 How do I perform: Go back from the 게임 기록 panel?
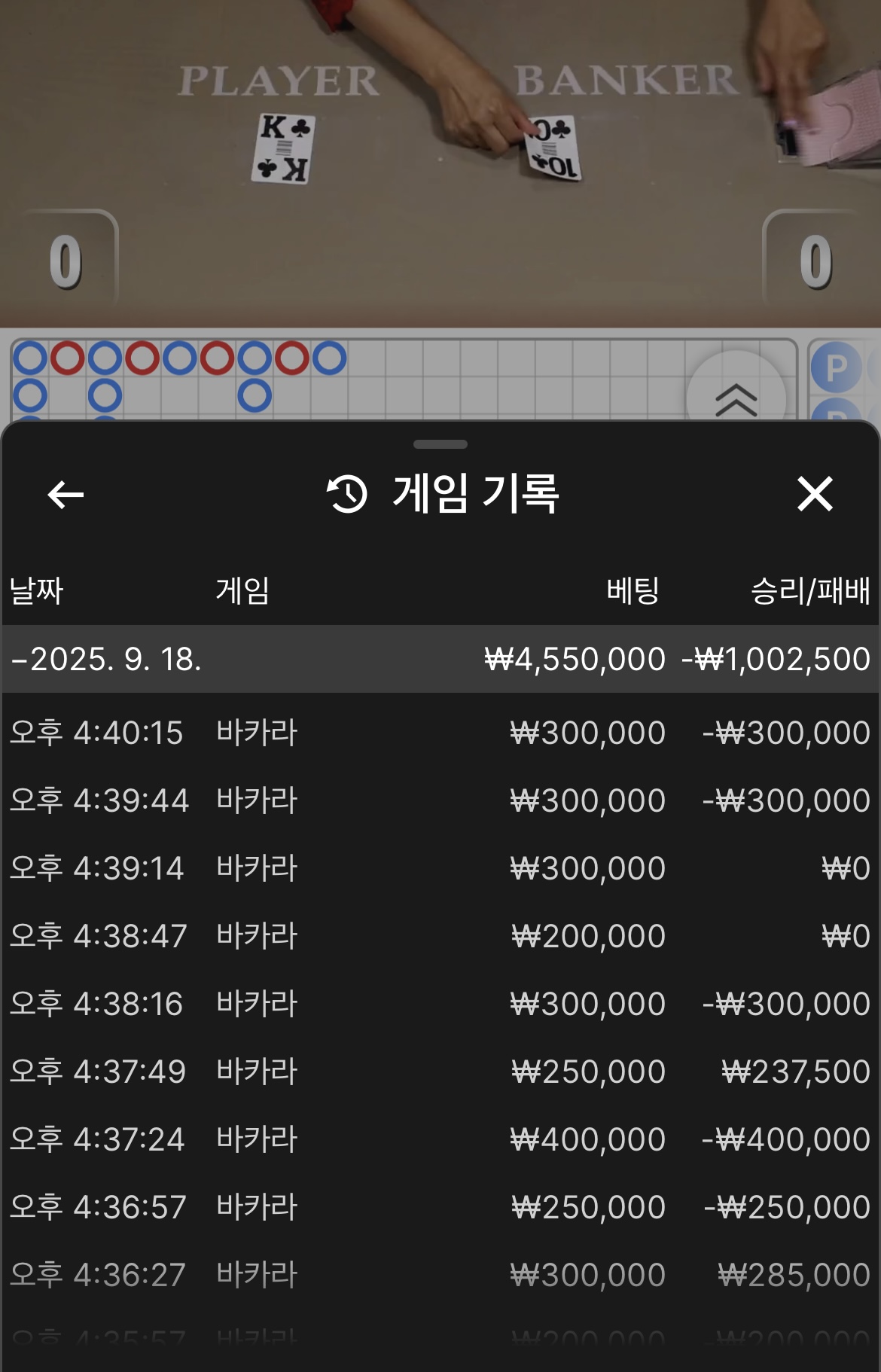(x=66, y=495)
